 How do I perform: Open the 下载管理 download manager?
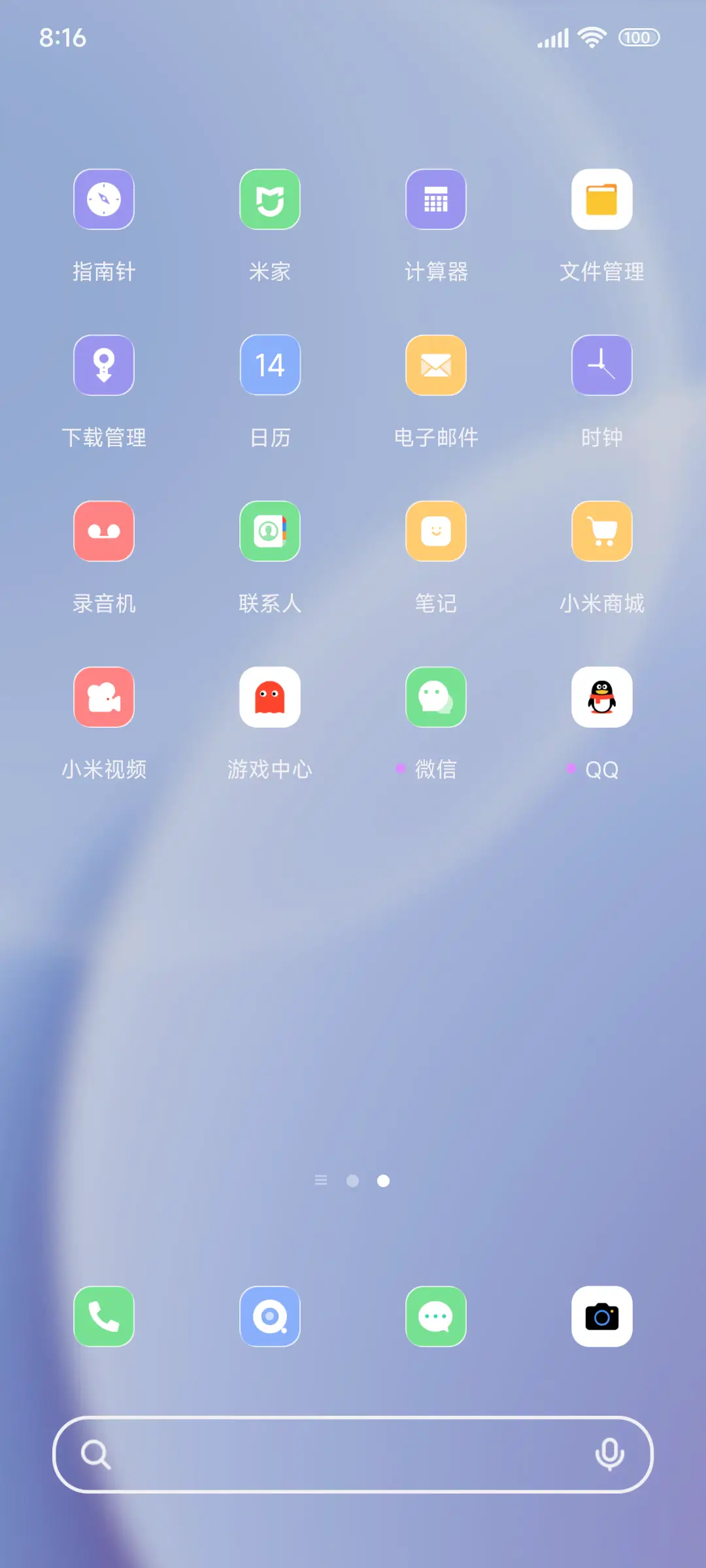click(104, 366)
